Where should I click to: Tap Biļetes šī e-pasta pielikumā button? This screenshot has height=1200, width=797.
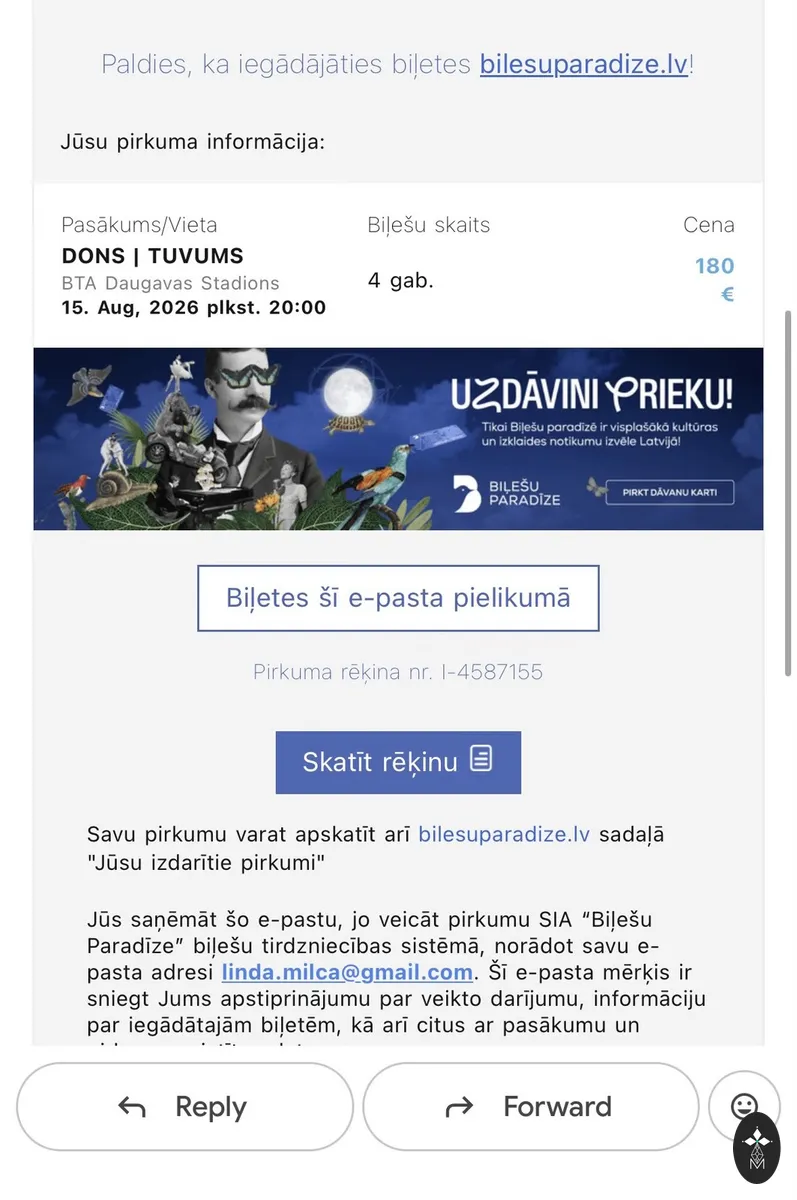[398, 598]
